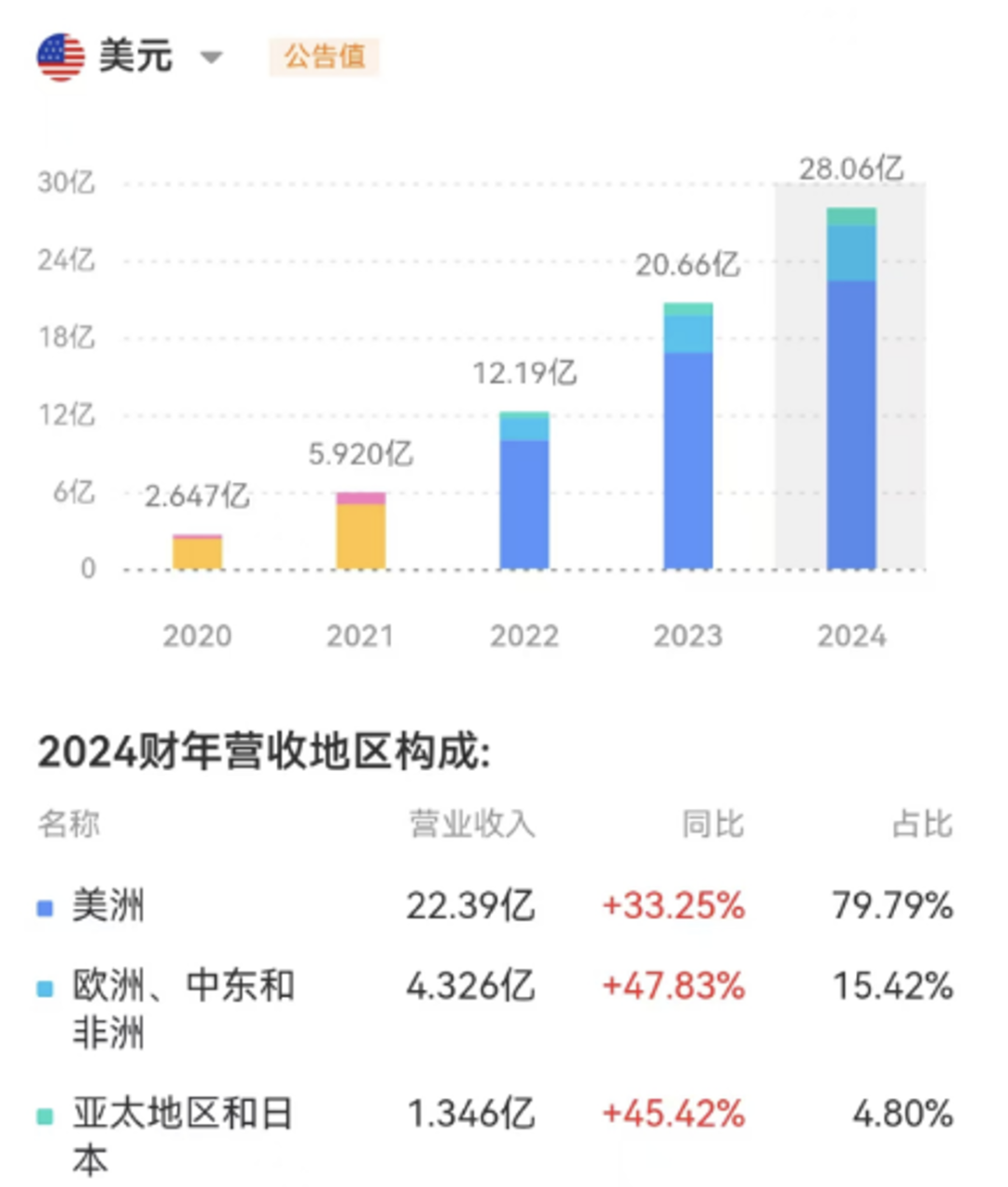
Task: Expand the currency selector arrow
Action: [211, 57]
